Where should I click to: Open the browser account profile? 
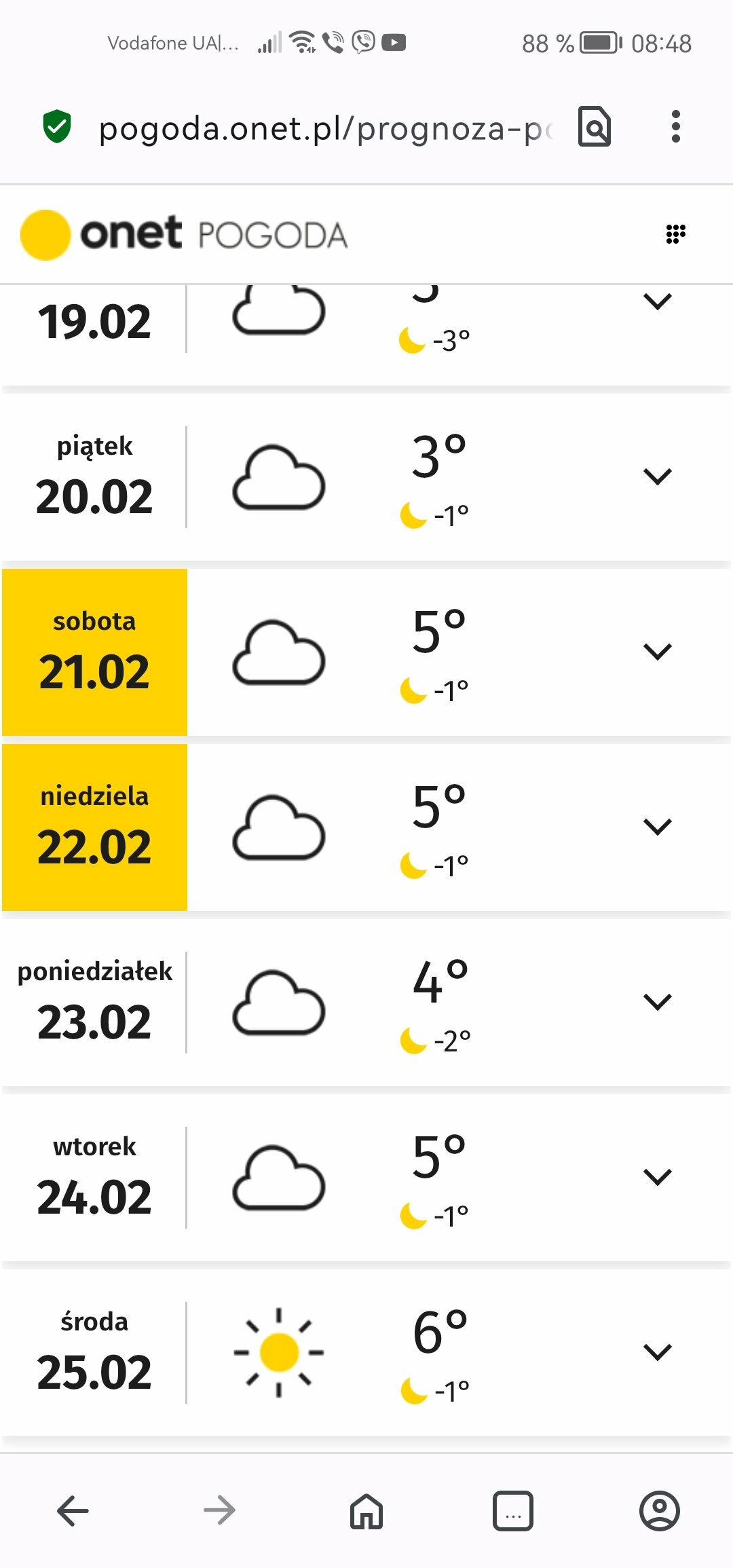tap(659, 1511)
